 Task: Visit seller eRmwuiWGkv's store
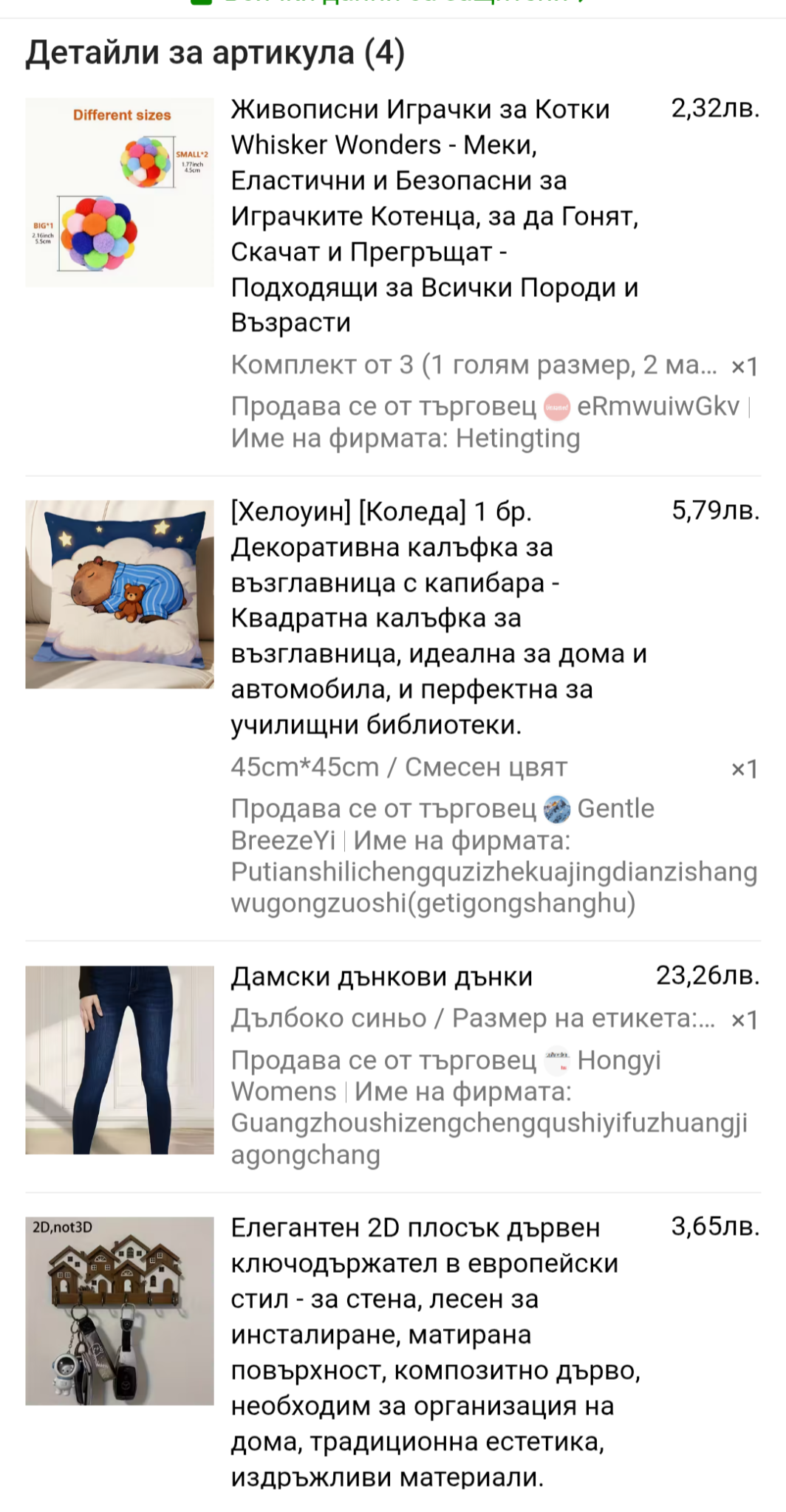[657, 406]
